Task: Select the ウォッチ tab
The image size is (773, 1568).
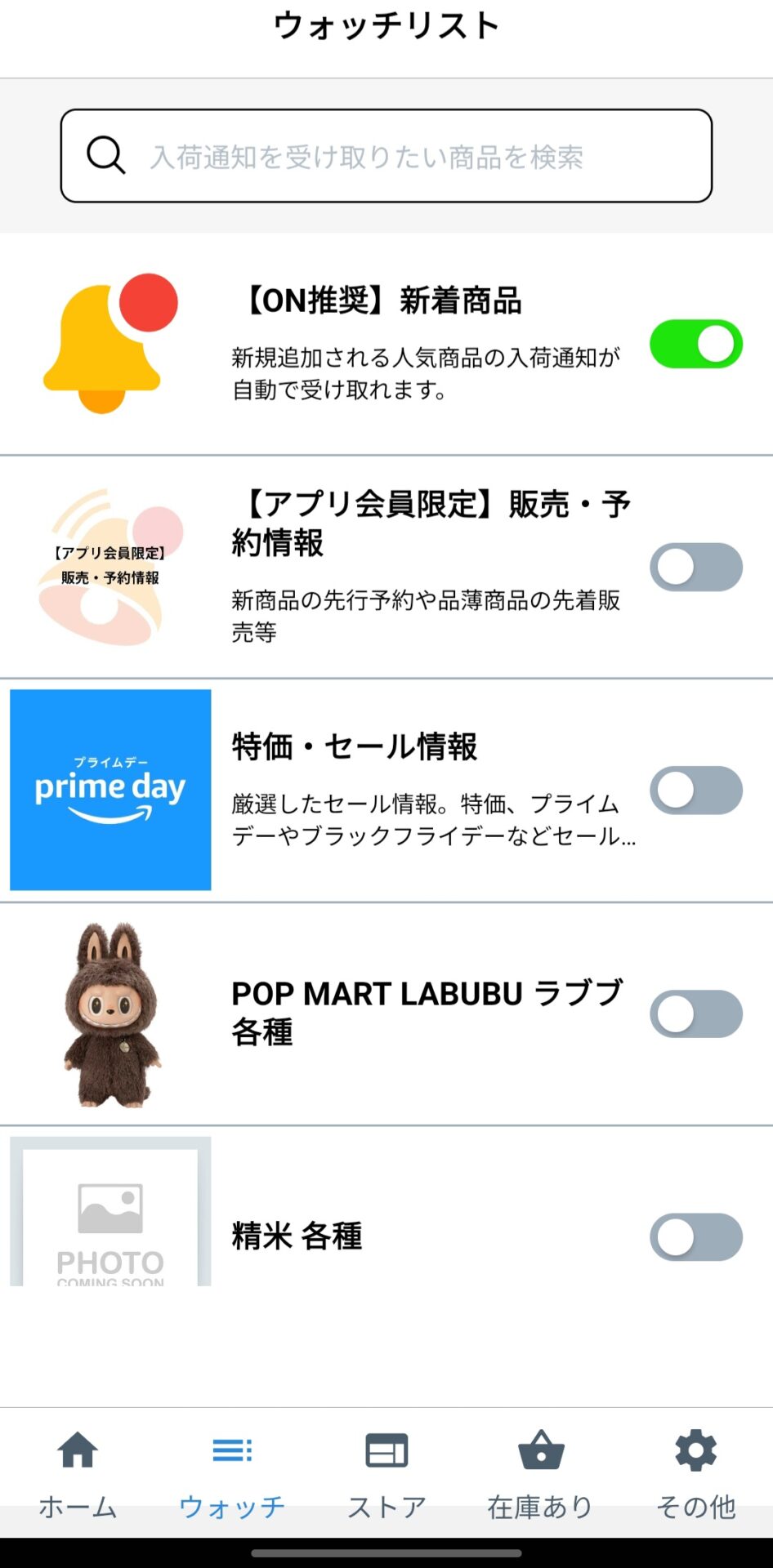Action: click(232, 1474)
